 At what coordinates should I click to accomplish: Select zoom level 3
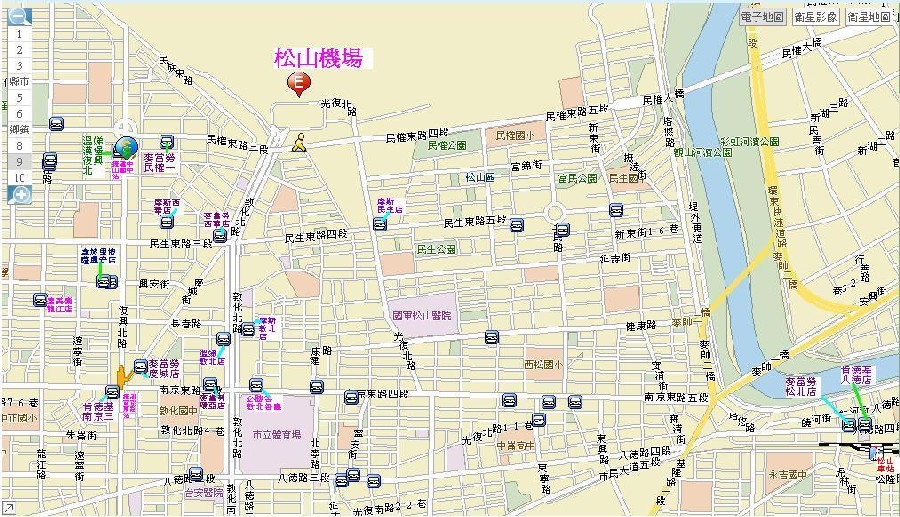click(x=18, y=66)
